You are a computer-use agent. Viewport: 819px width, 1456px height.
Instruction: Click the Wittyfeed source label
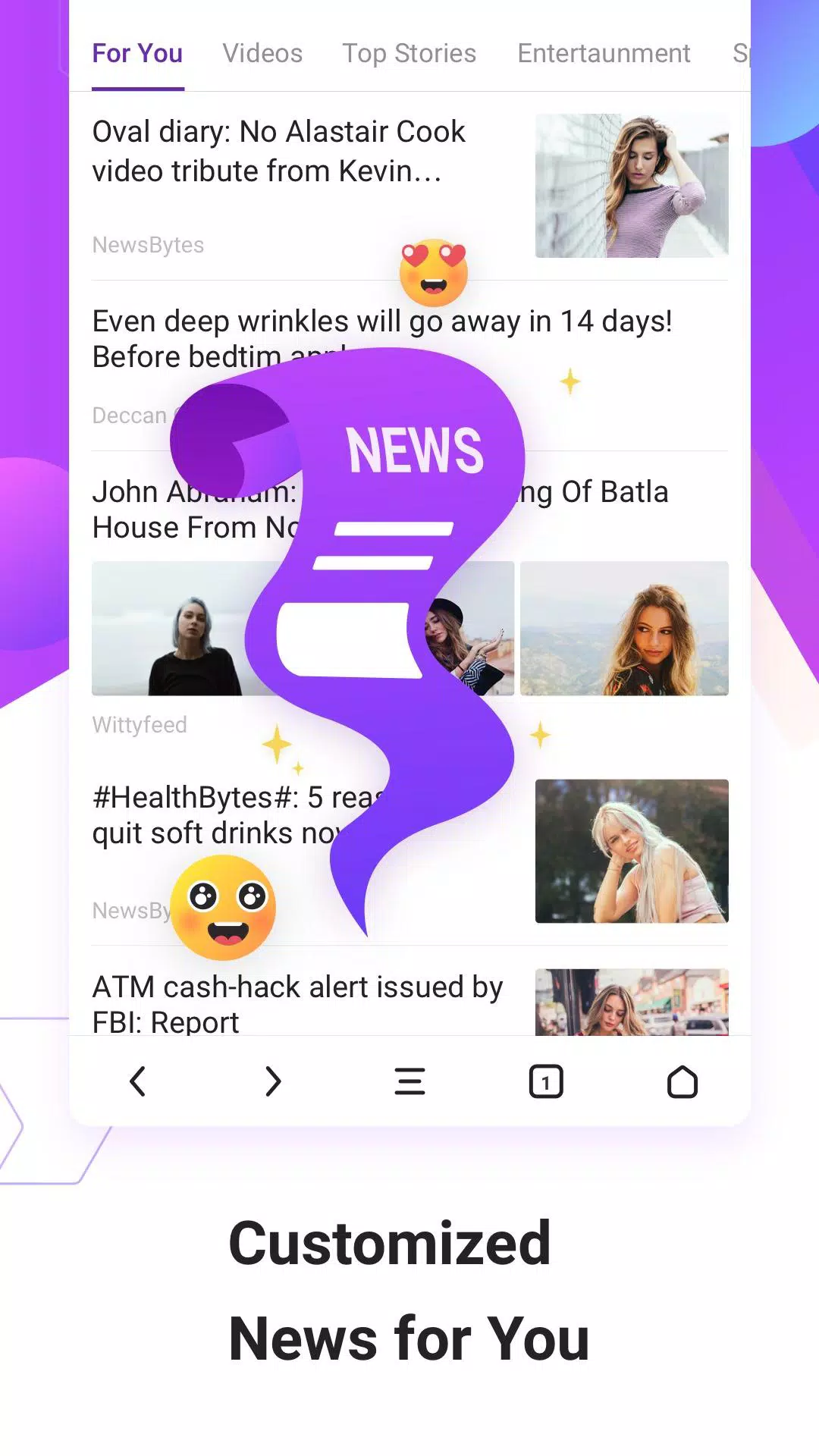pos(139,725)
